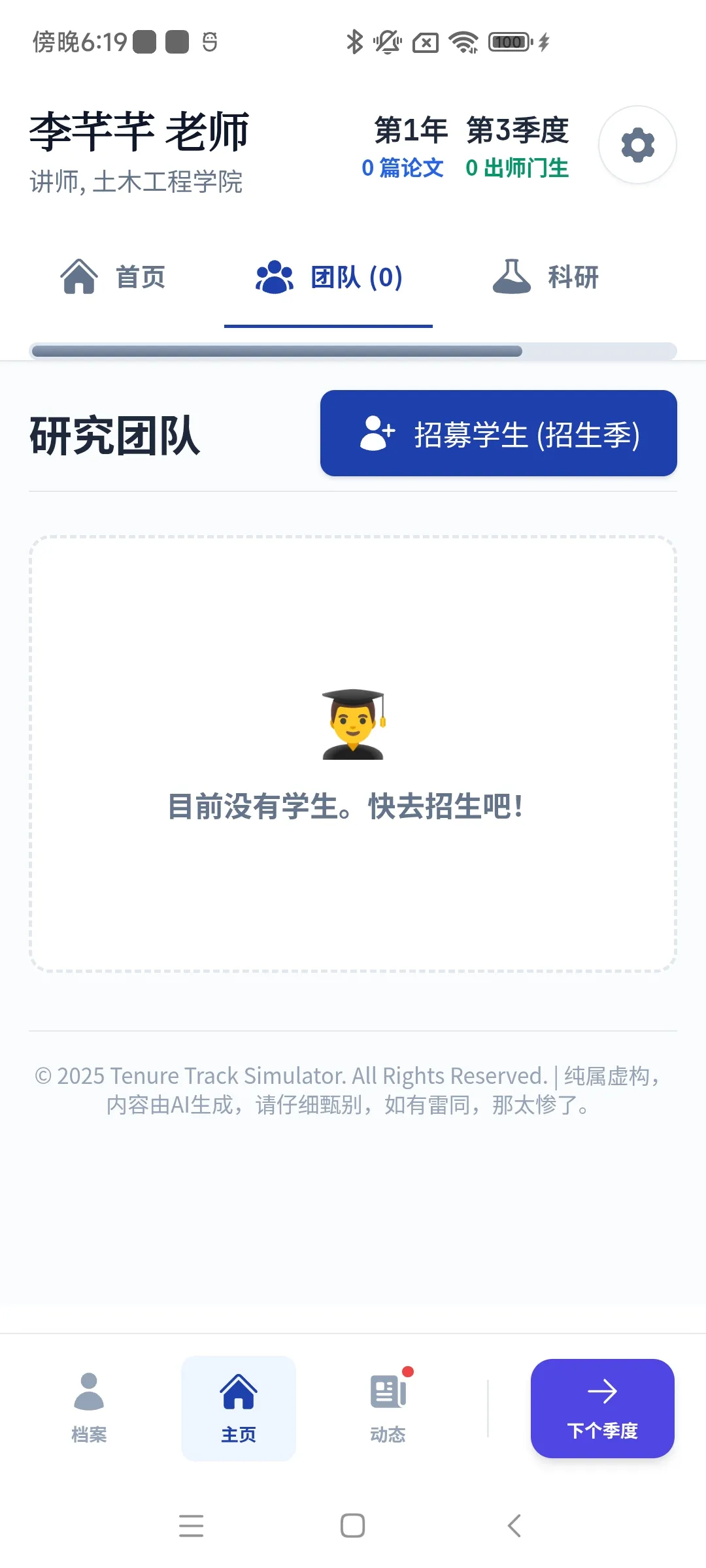Open the 0 篇论文 papers link
The image size is (706, 1568).
coord(403,168)
